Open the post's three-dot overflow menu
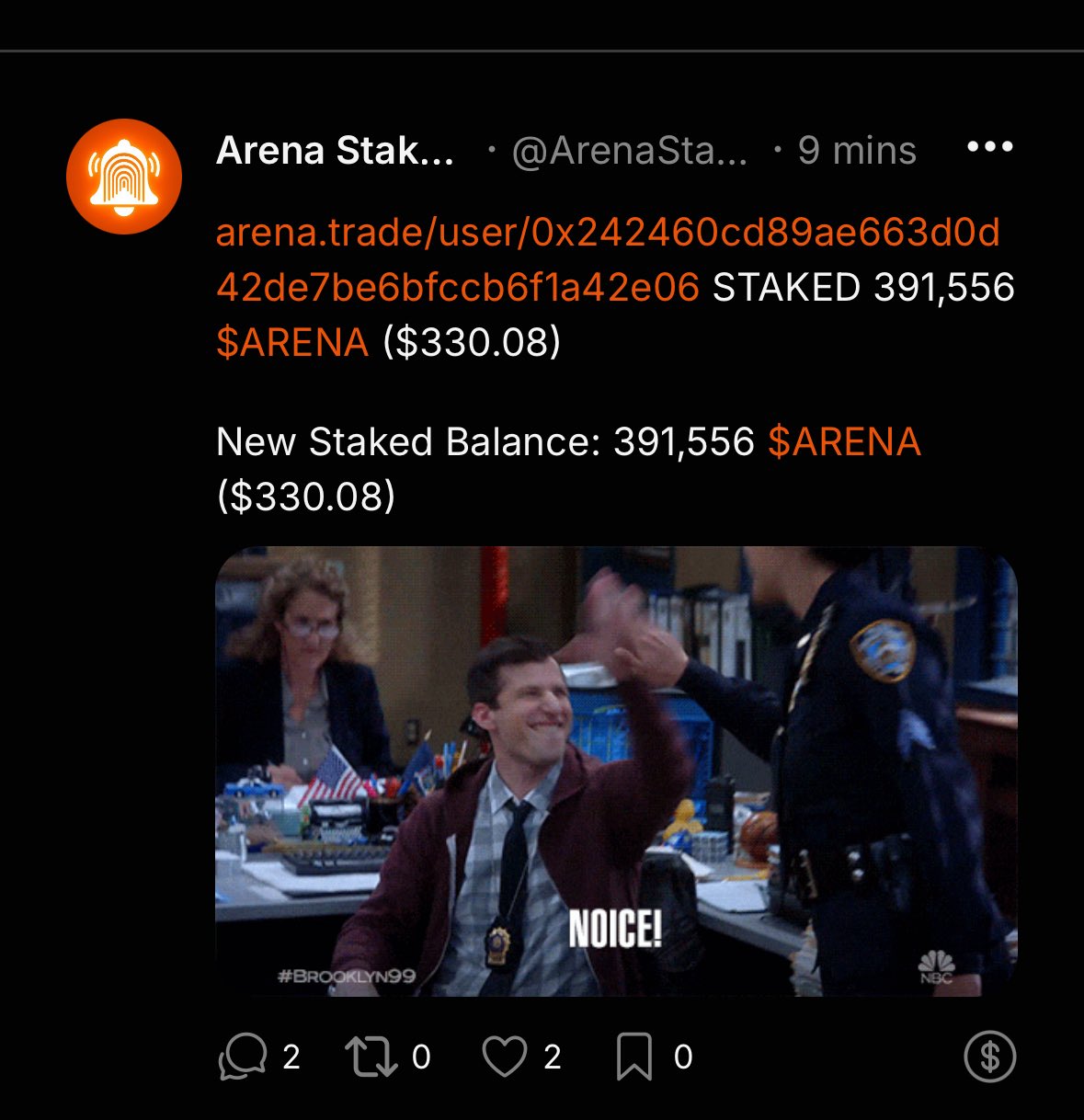This screenshot has width=1084, height=1120. coord(989,147)
